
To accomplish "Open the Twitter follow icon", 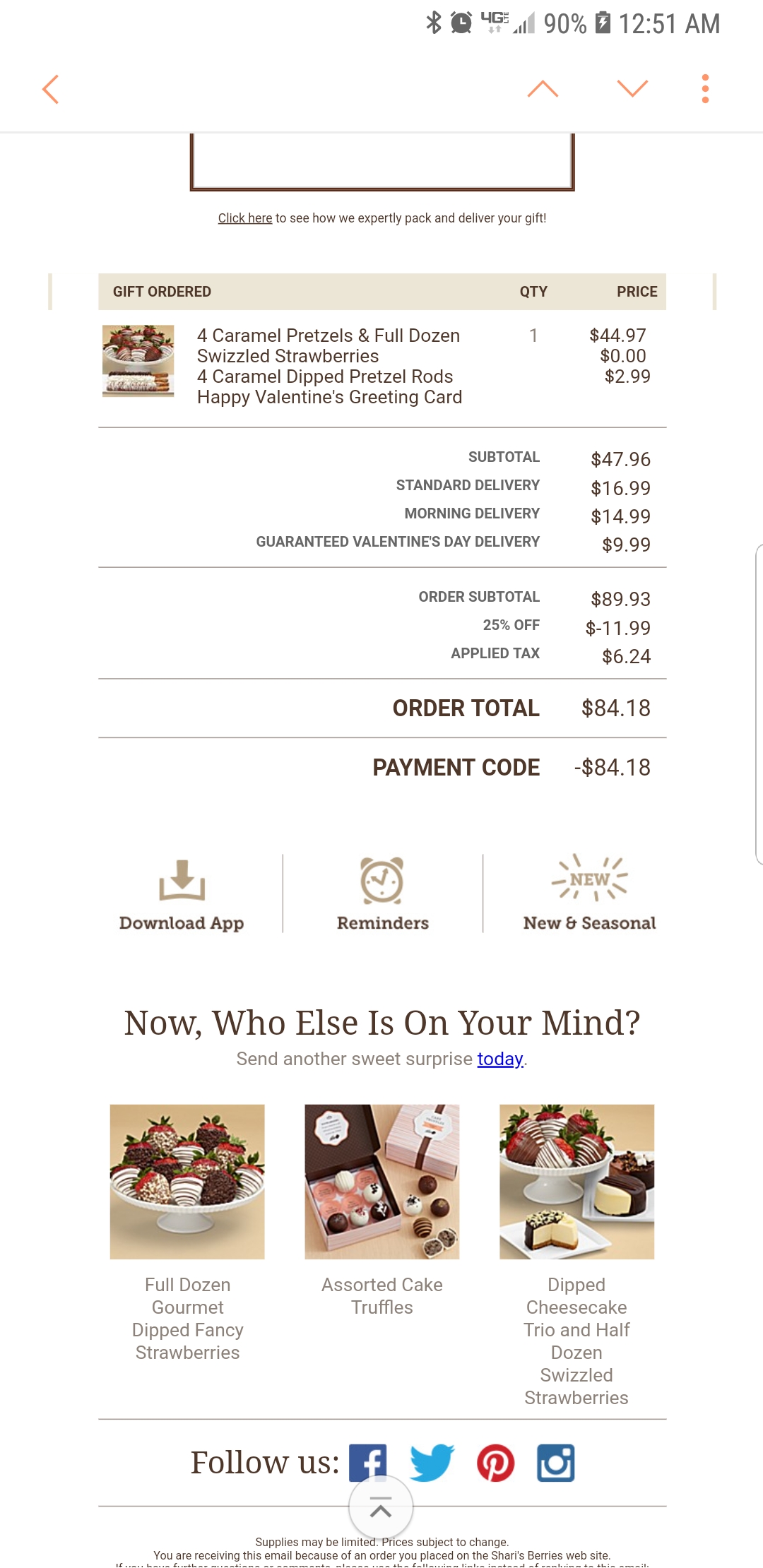I will (x=432, y=1461).
